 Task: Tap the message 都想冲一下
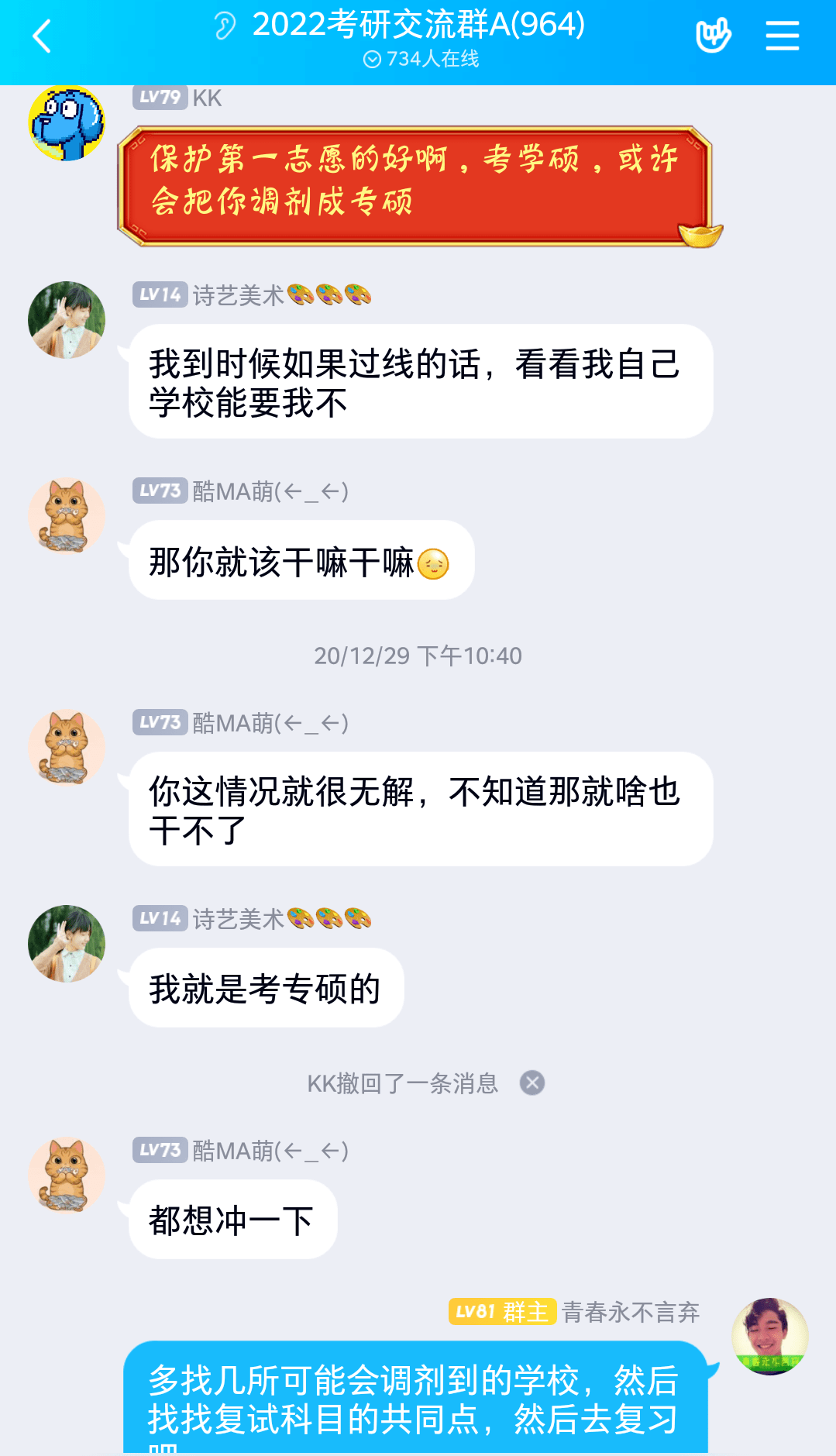pos(232,1220)
